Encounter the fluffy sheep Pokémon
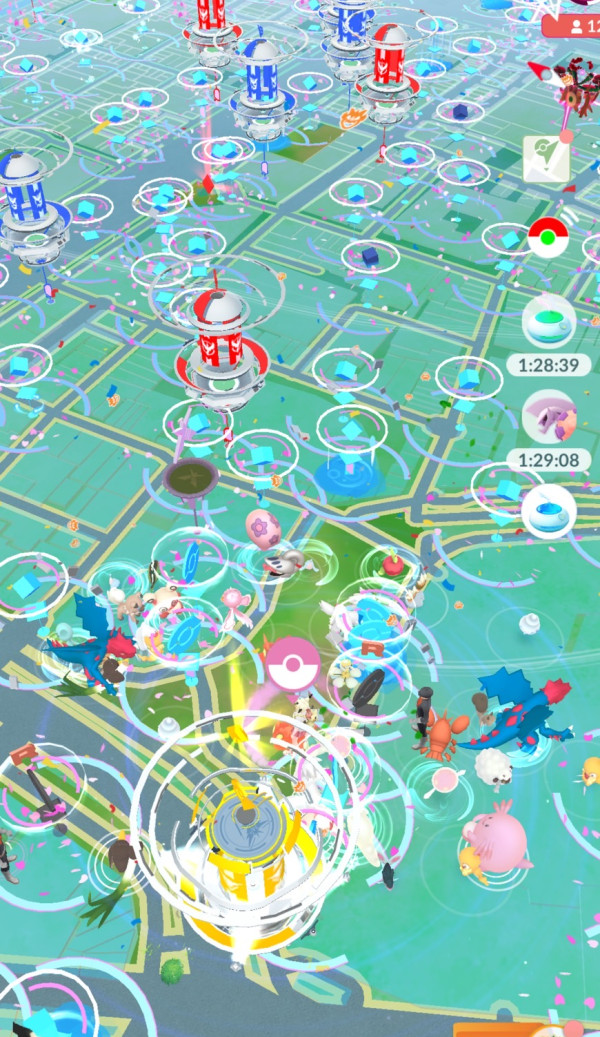Viewport: 600px width, 1037px height. pyautogui.click(x=493, y=769)
